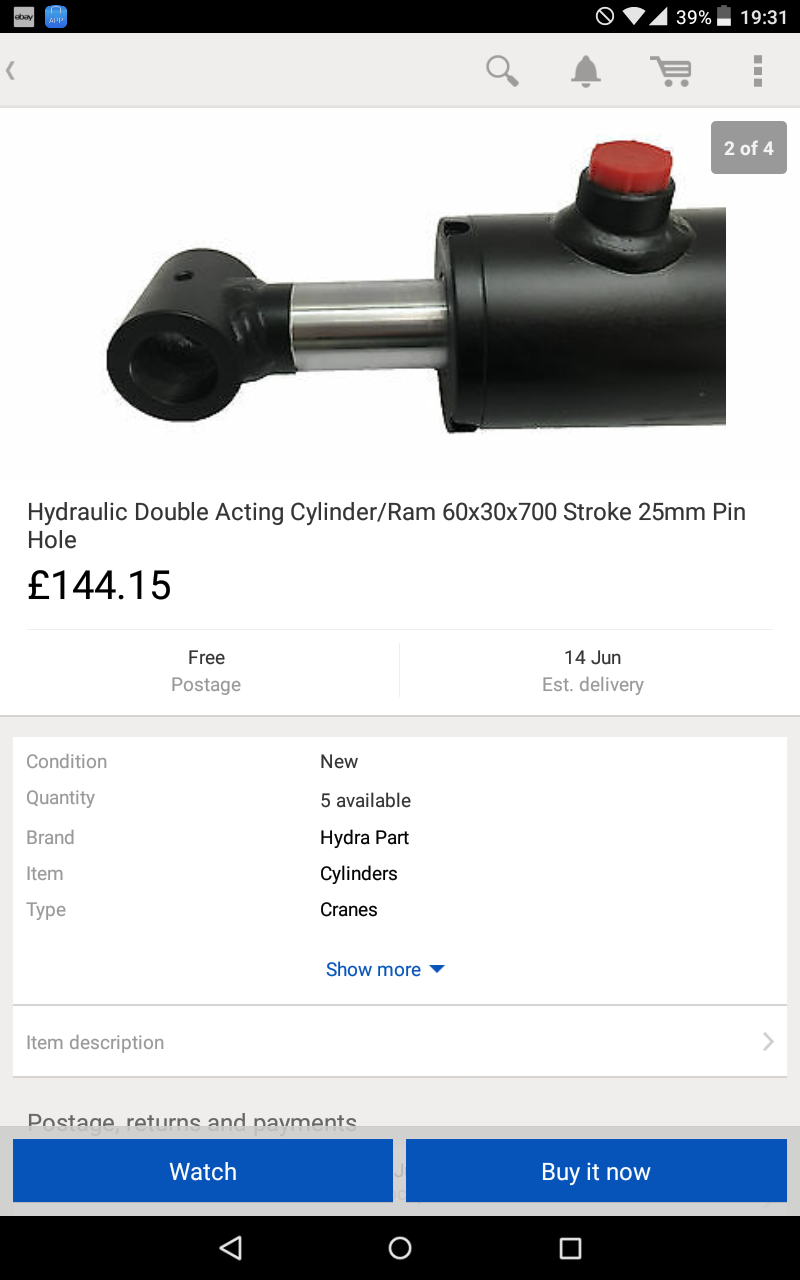Open the overflow menu
Image resolution: width=800 pixels, height=1280 pixels.
pos(758,71)
